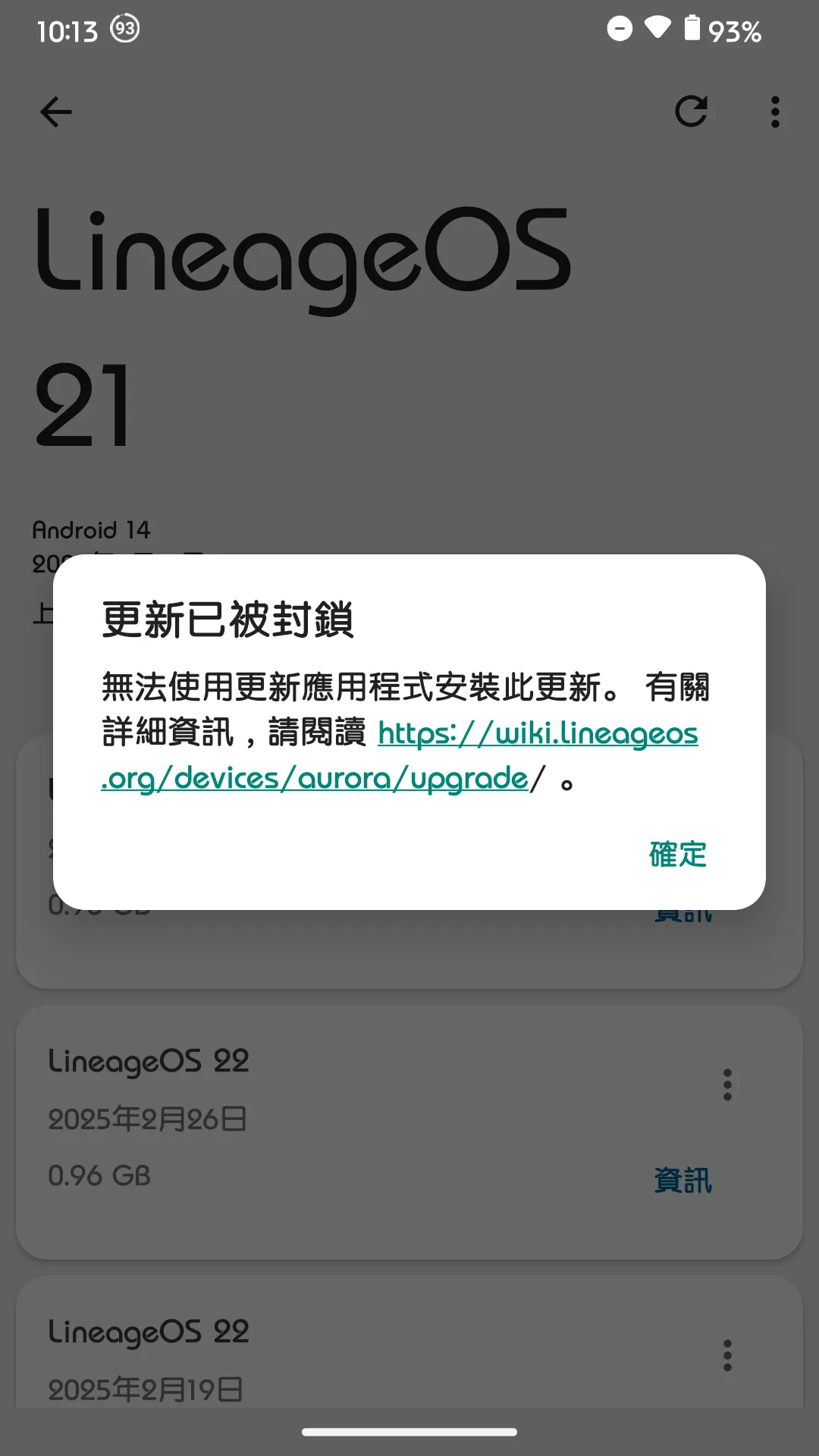Refresh the update list
819x1456 pixels.
click(x=691, y=112)
